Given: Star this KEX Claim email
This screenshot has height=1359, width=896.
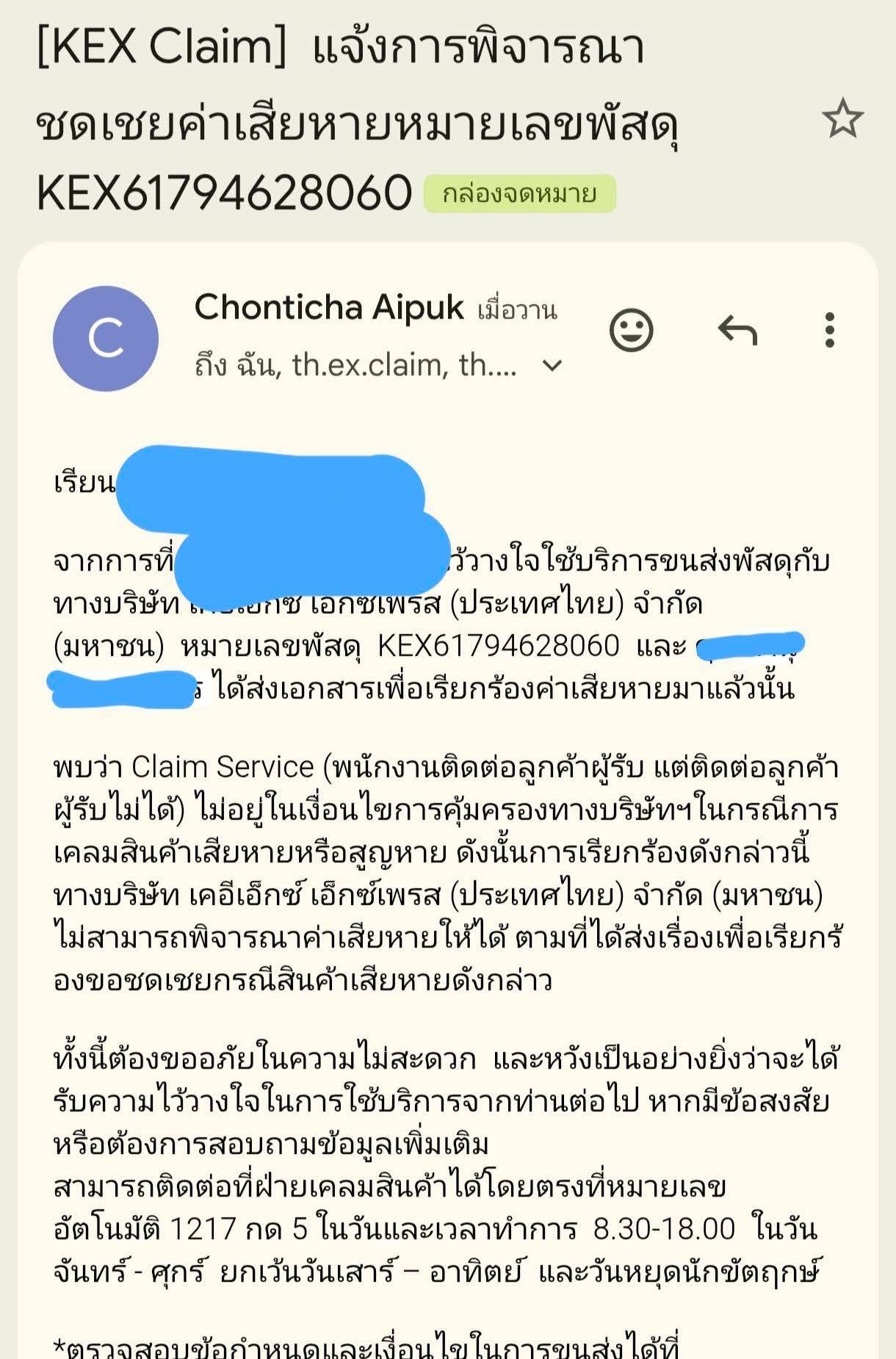Looking at the screenshot, I should (x=842, y=118).
